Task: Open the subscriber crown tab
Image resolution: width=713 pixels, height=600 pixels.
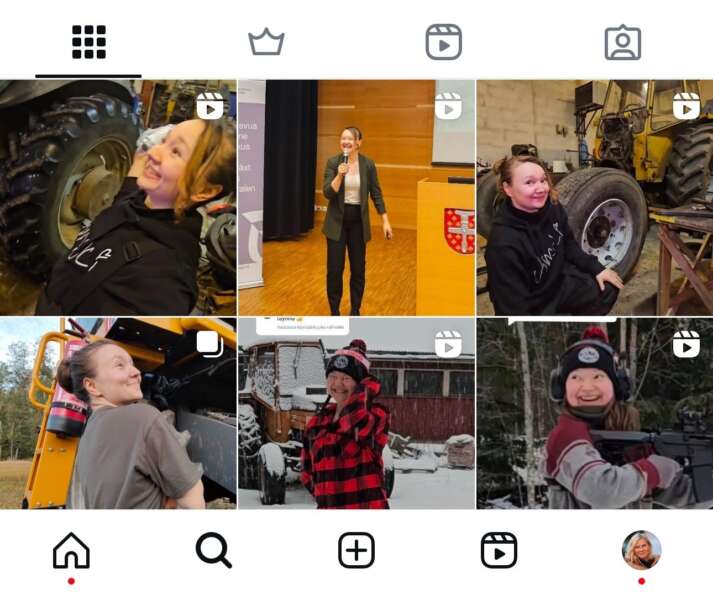Action: click(266, 42)
